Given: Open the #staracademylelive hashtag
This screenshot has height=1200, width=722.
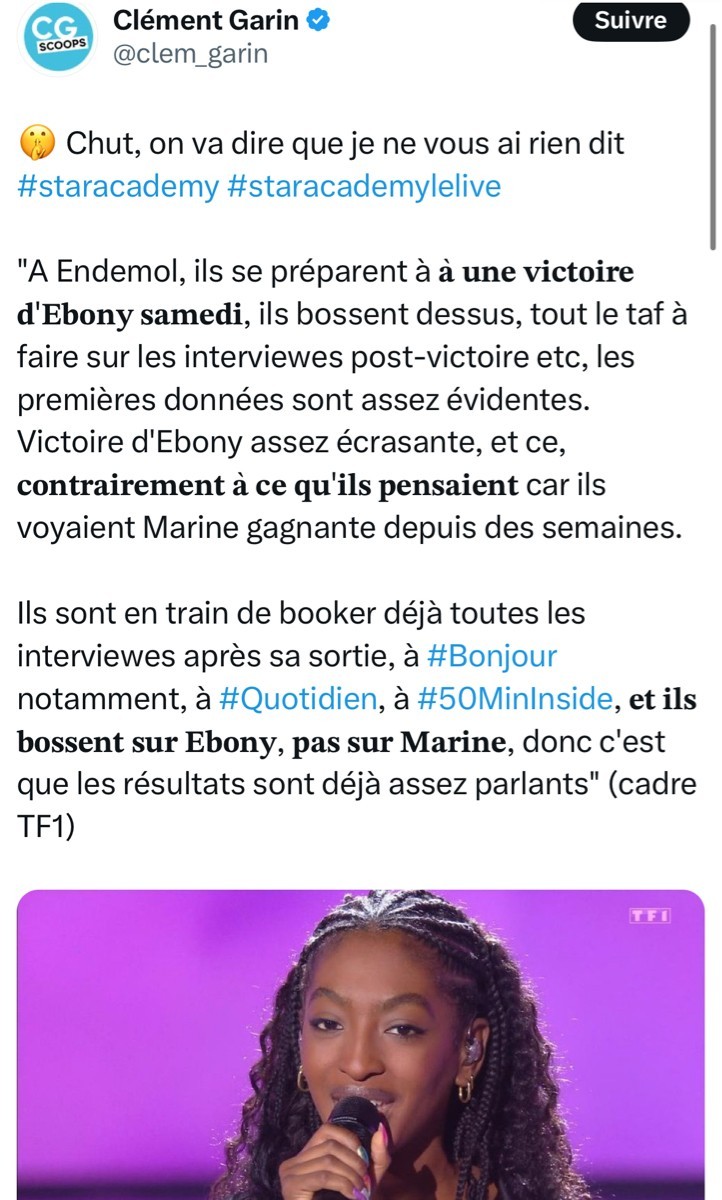Looking at the screenshot, I should point(364,187).
